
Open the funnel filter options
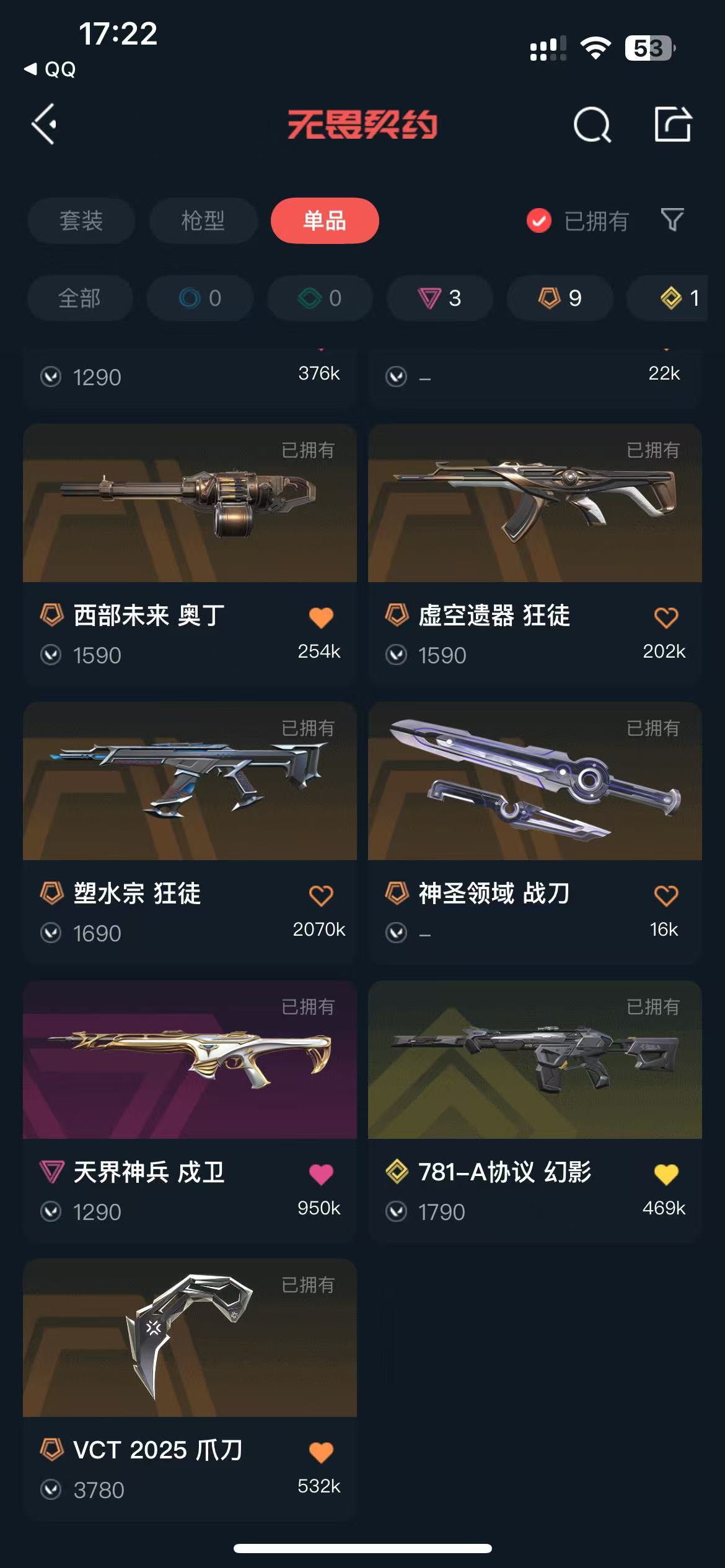tap(672, 220)
